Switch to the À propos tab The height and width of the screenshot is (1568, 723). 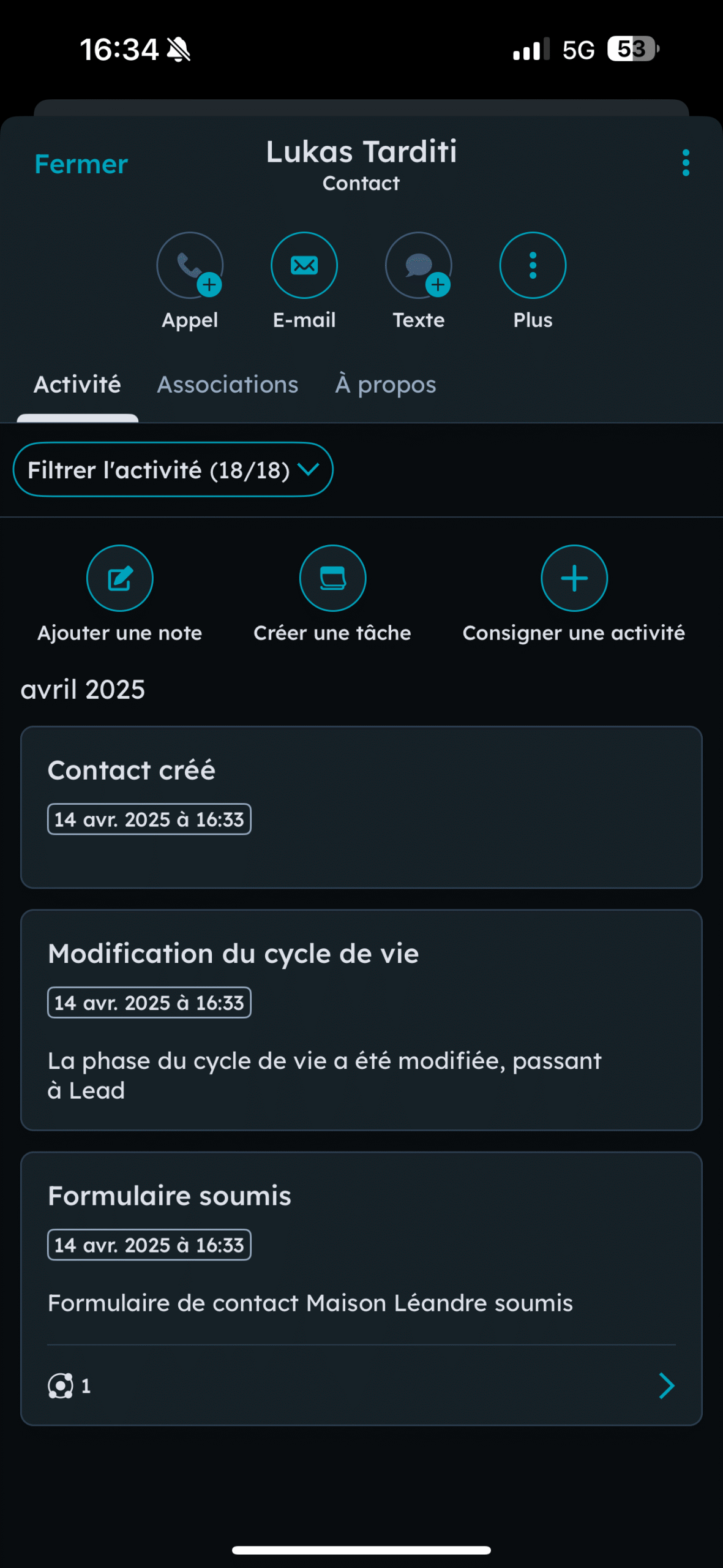386,385
